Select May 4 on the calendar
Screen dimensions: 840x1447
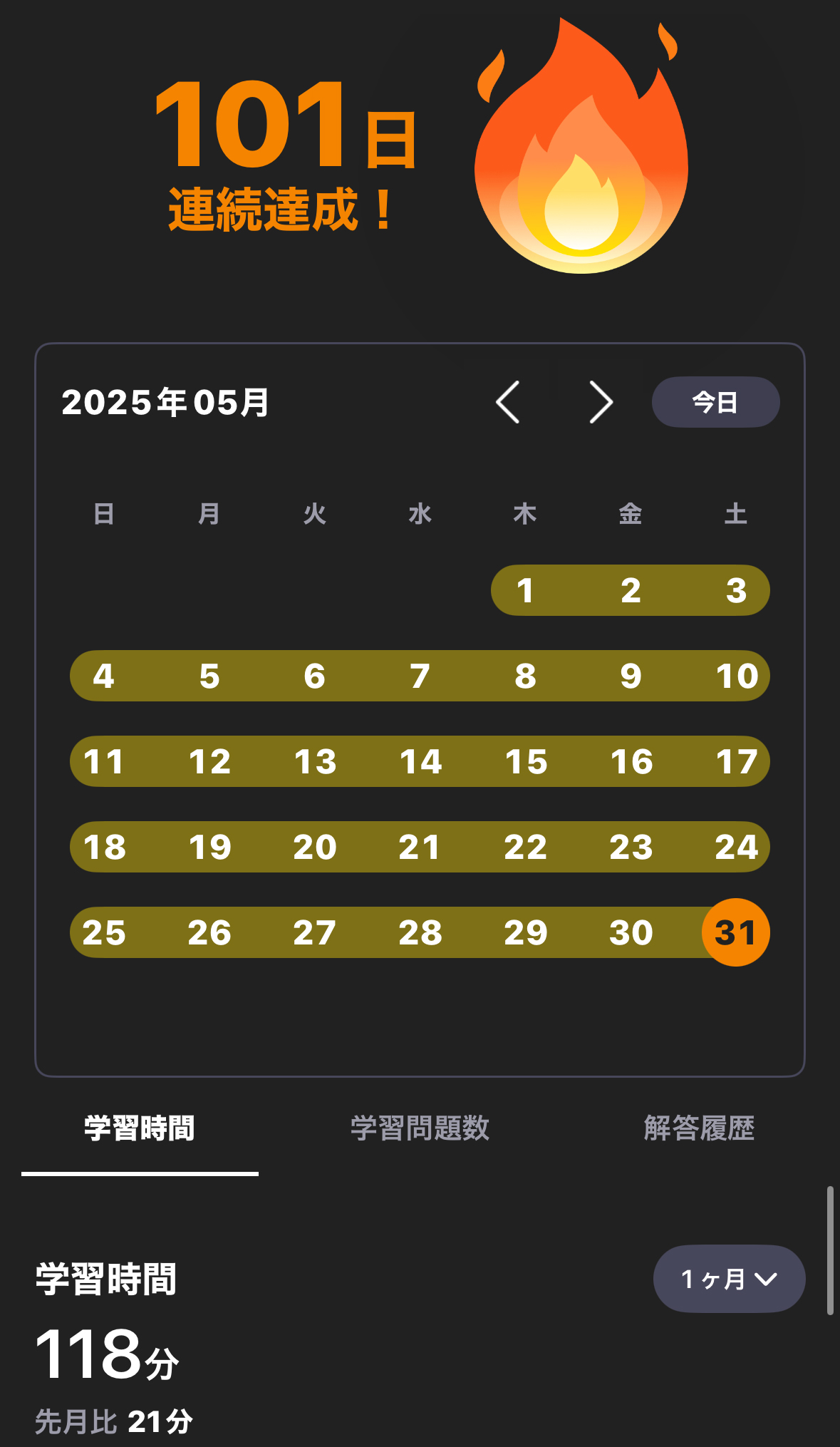click(104, 676)
